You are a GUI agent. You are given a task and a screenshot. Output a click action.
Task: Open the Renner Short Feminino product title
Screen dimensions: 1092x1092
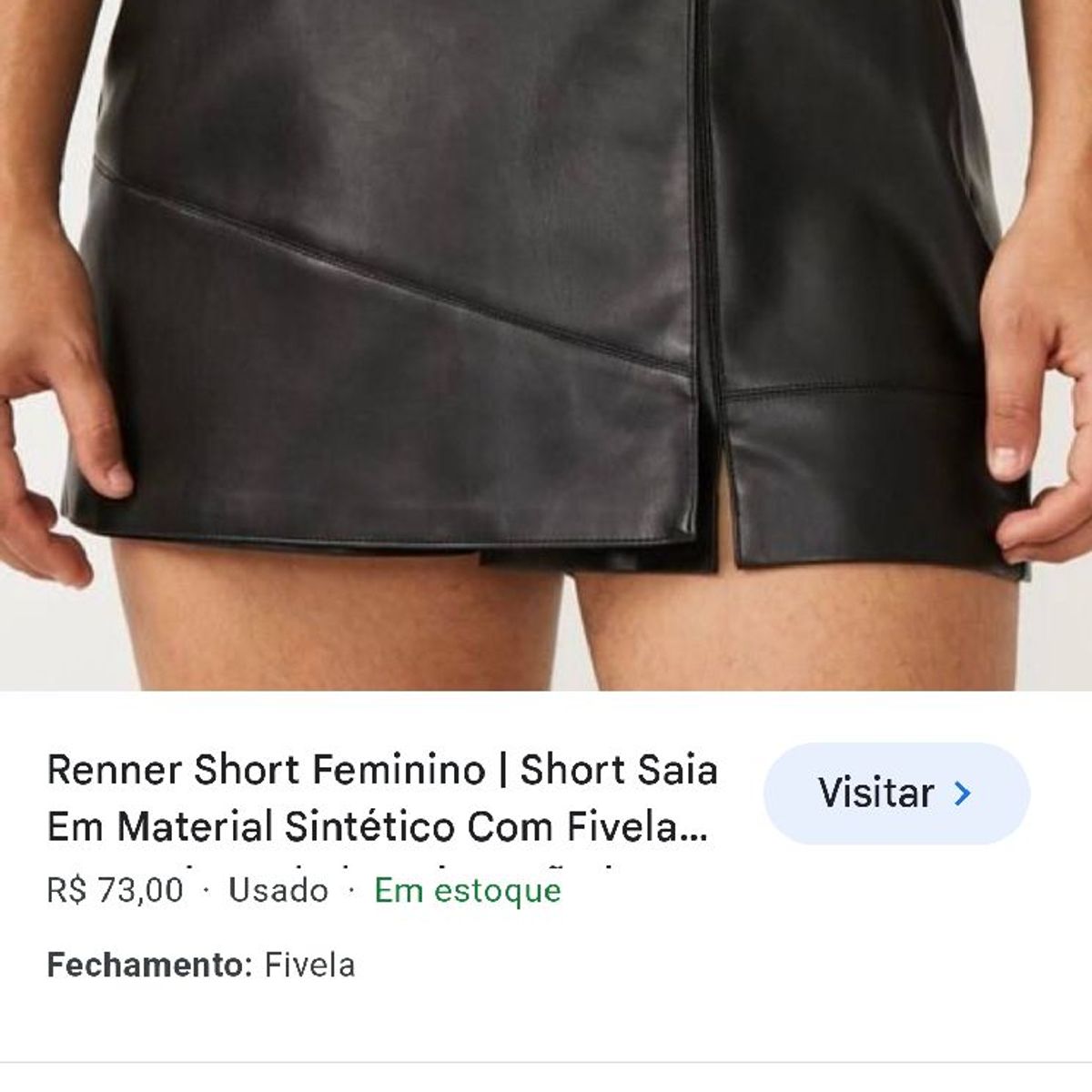[x=382, y=798]
